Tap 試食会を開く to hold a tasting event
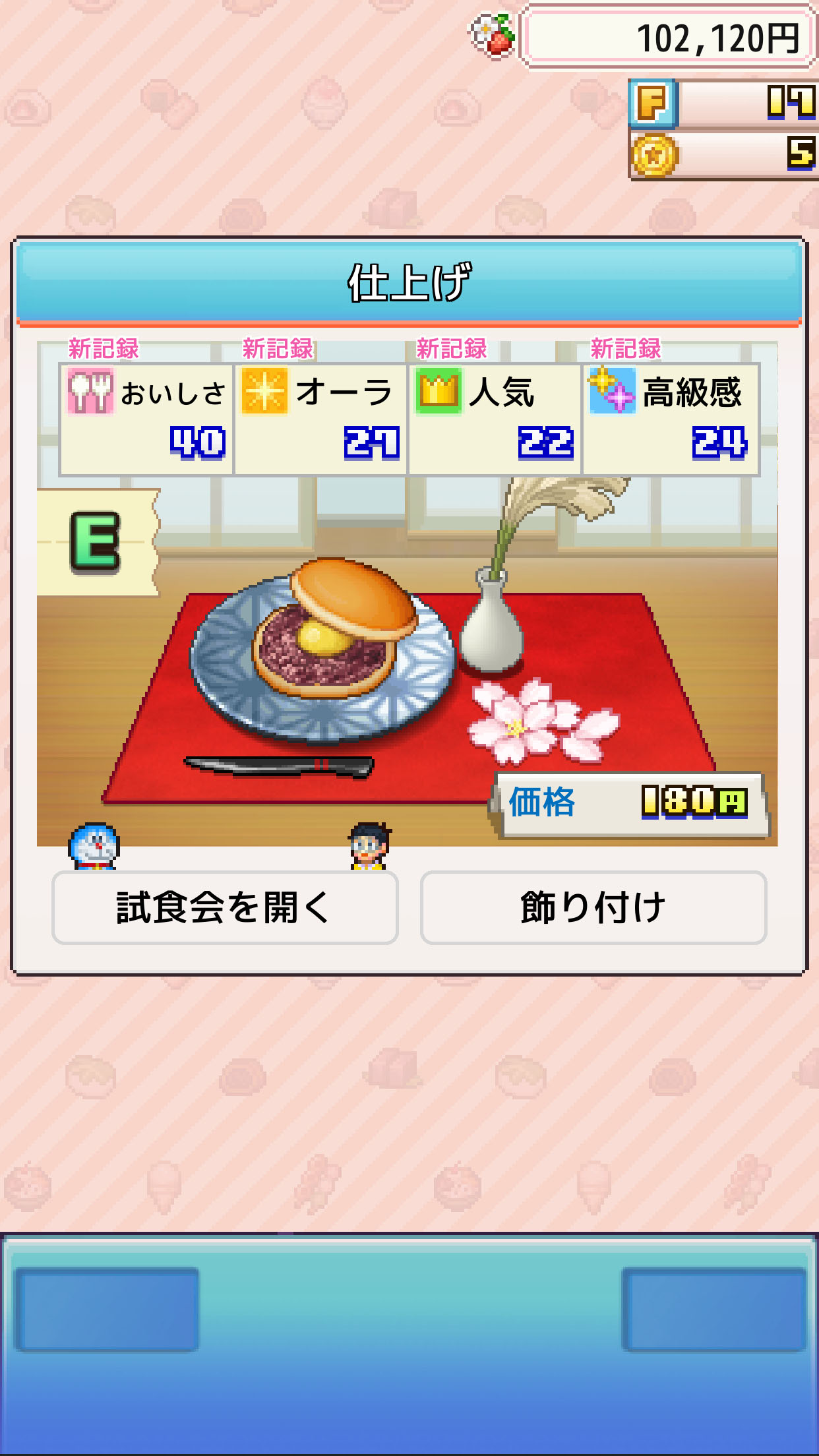 (x=225, y=907)
